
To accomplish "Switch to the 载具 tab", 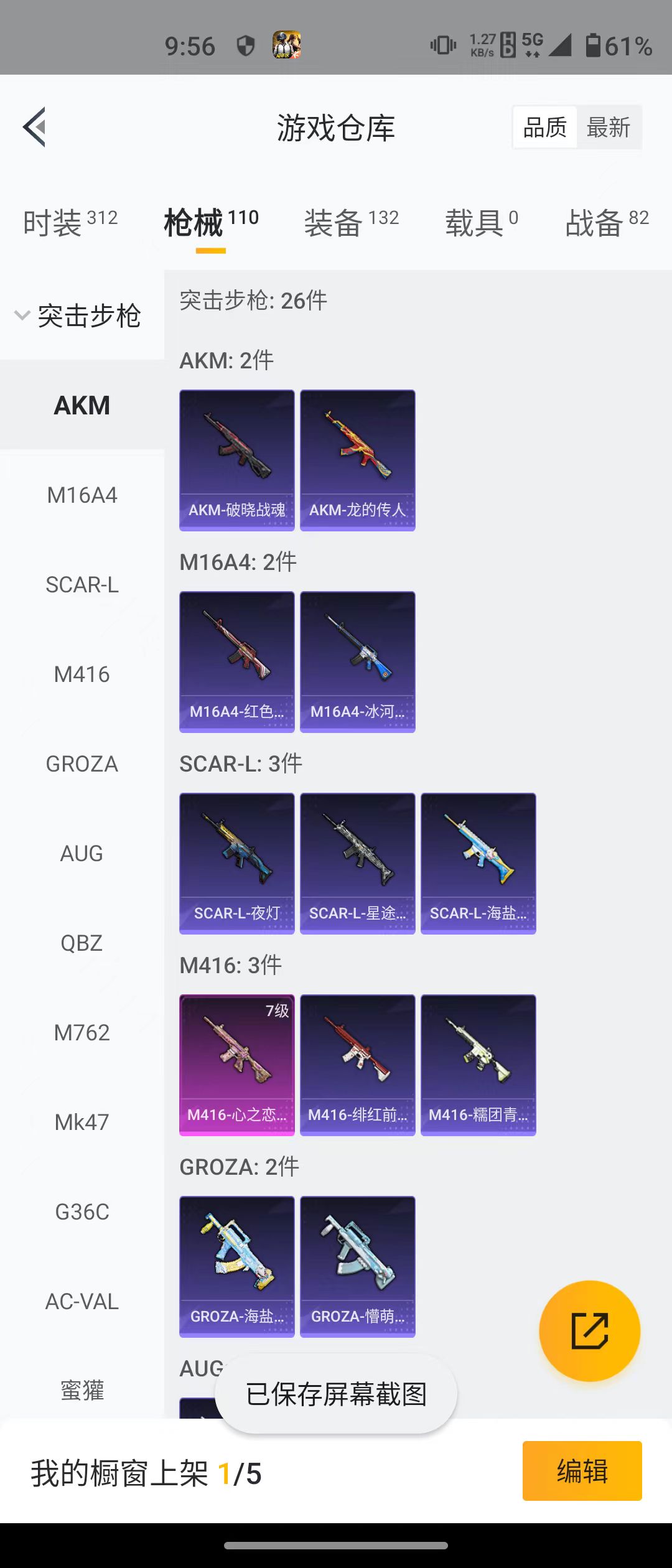I will coord(481,223).
